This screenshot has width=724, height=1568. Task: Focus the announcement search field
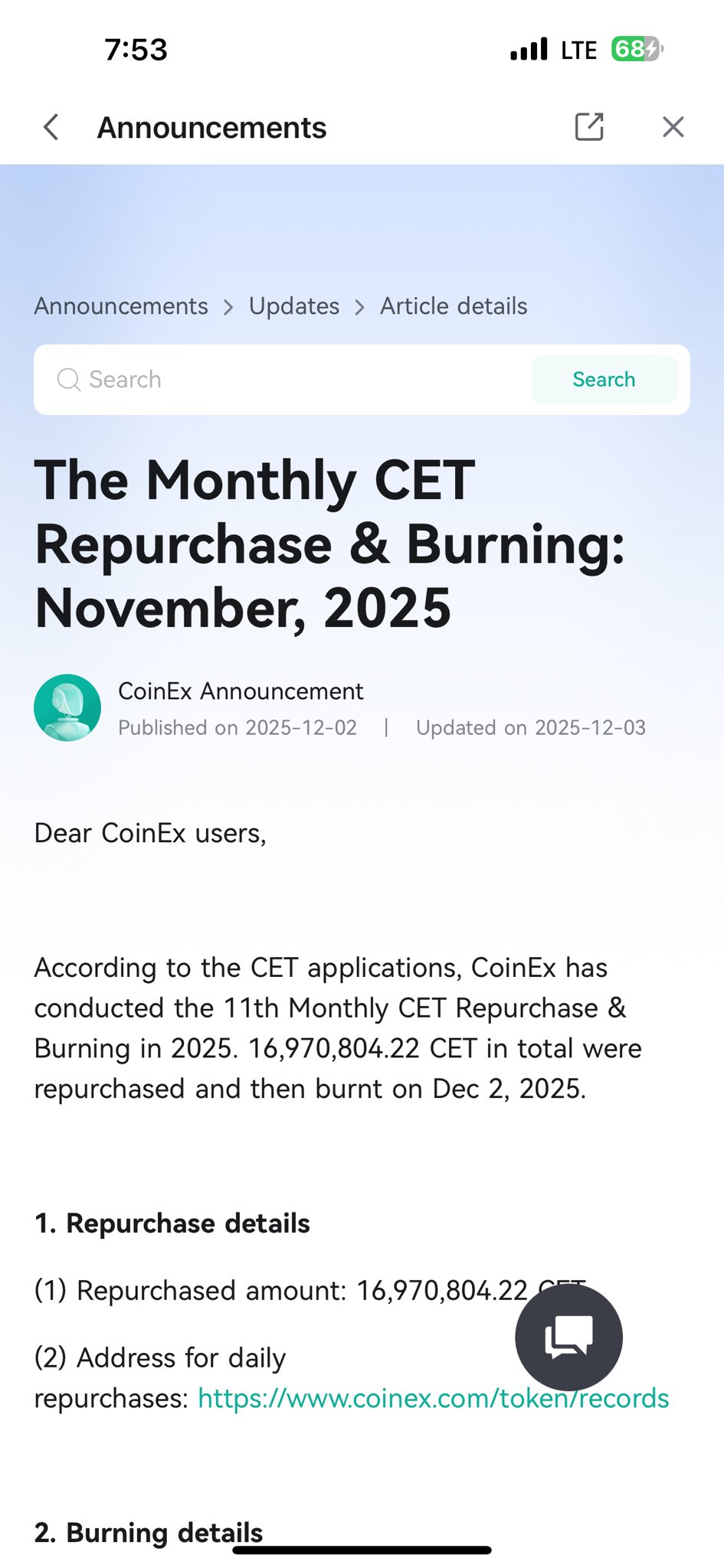pos(291,380)
